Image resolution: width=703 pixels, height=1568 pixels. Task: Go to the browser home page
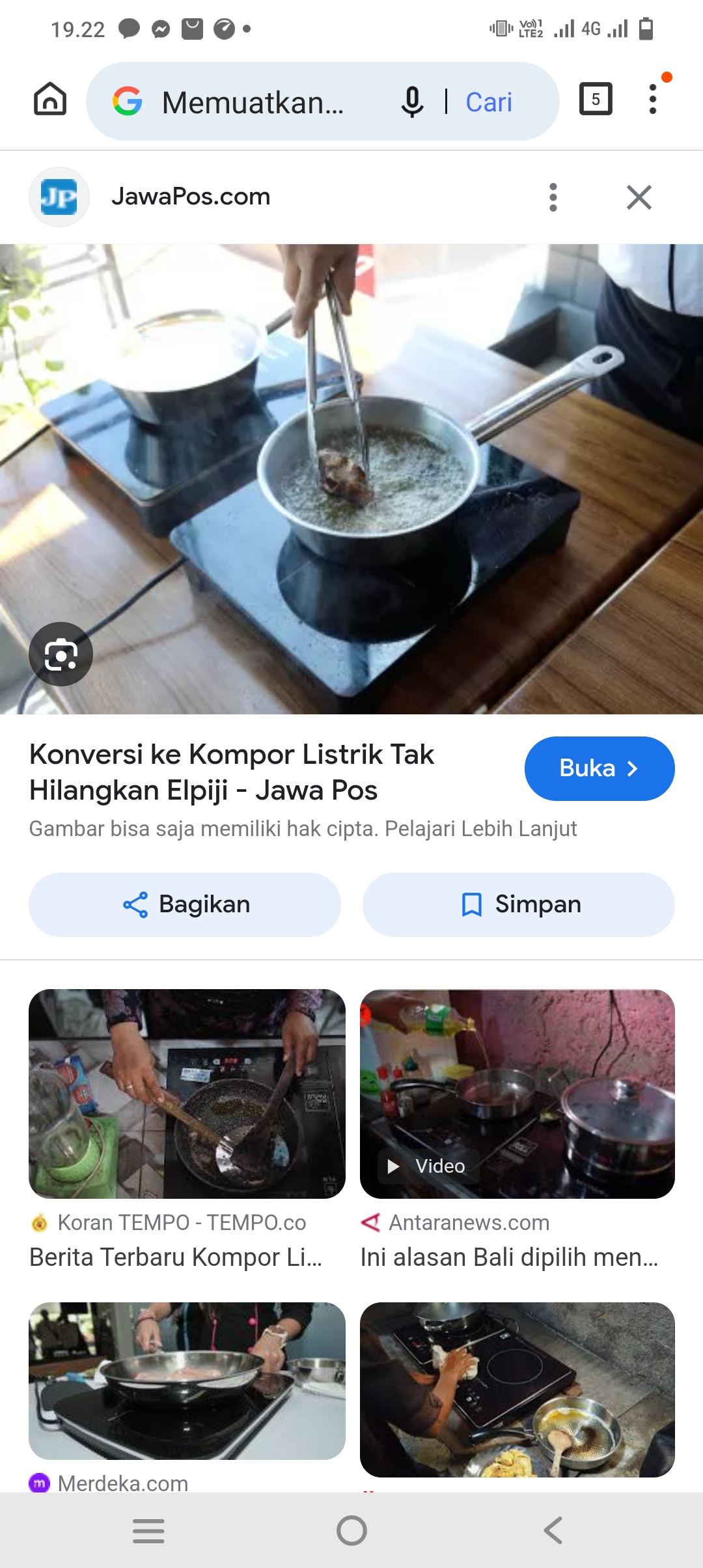[50, 100]
